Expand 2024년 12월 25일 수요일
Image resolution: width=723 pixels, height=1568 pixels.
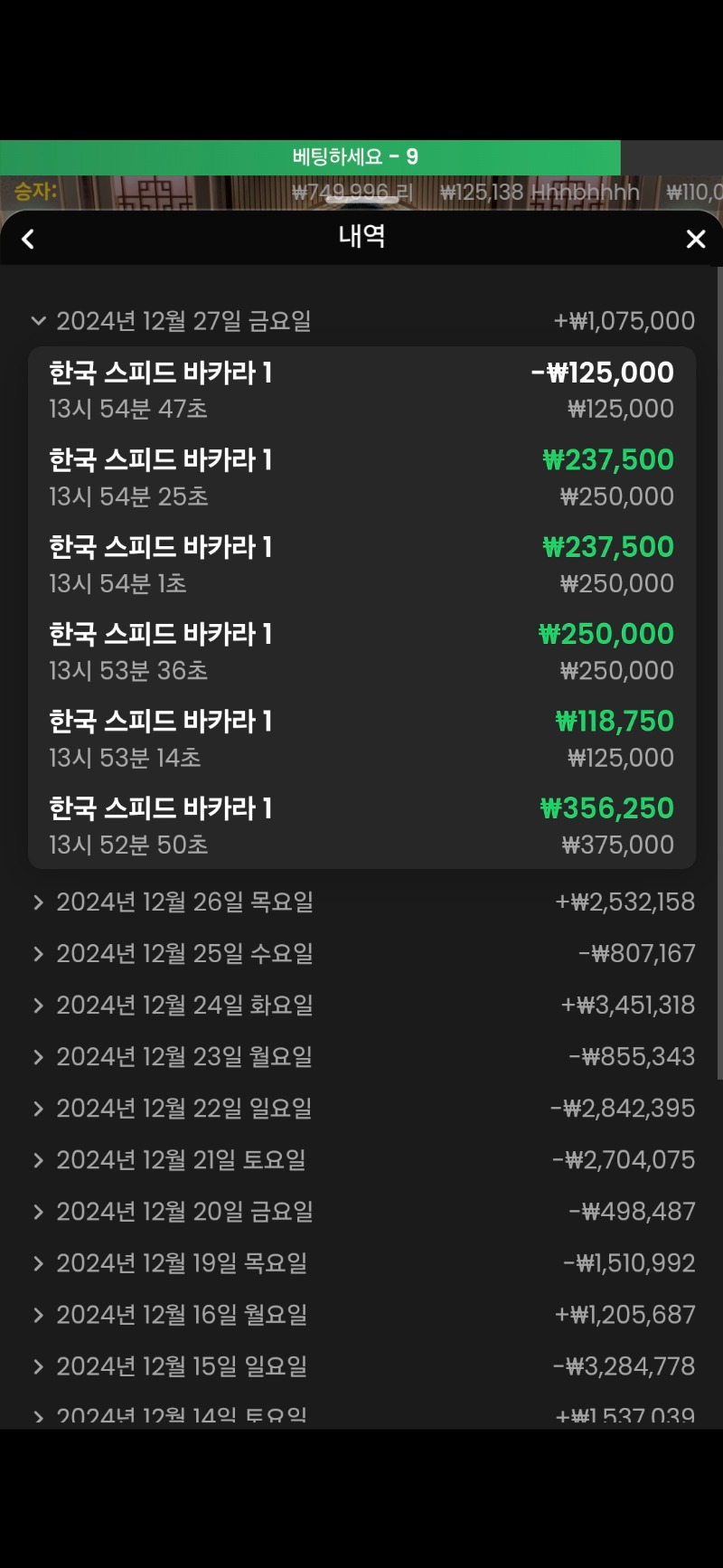(361, 953)
